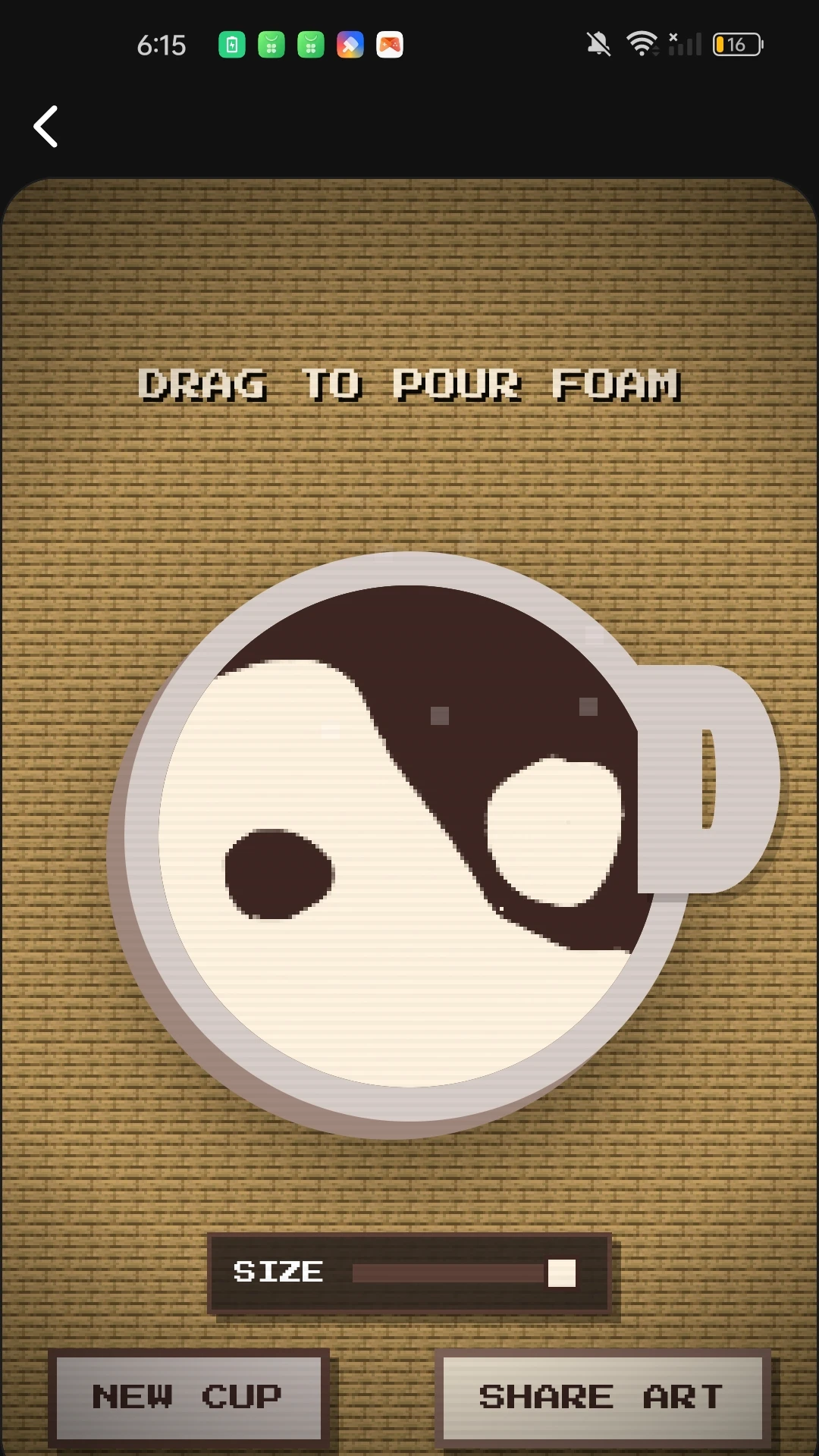
Task: Share the latte art
Action: (602, 1397)
